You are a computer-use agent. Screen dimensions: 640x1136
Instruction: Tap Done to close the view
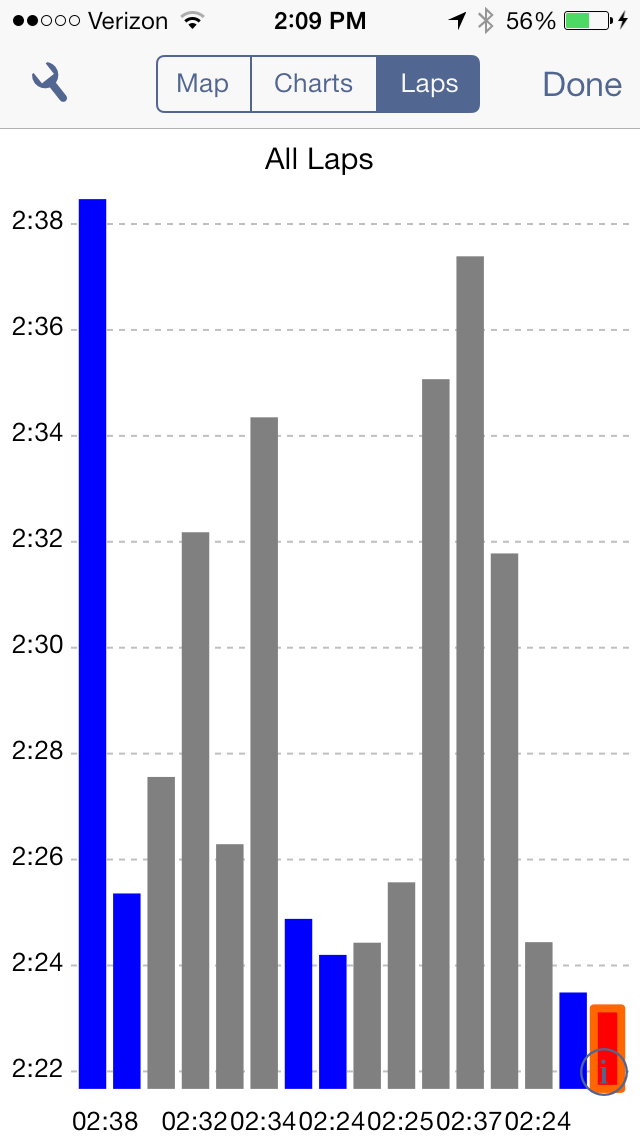click(x=582, y=85)
